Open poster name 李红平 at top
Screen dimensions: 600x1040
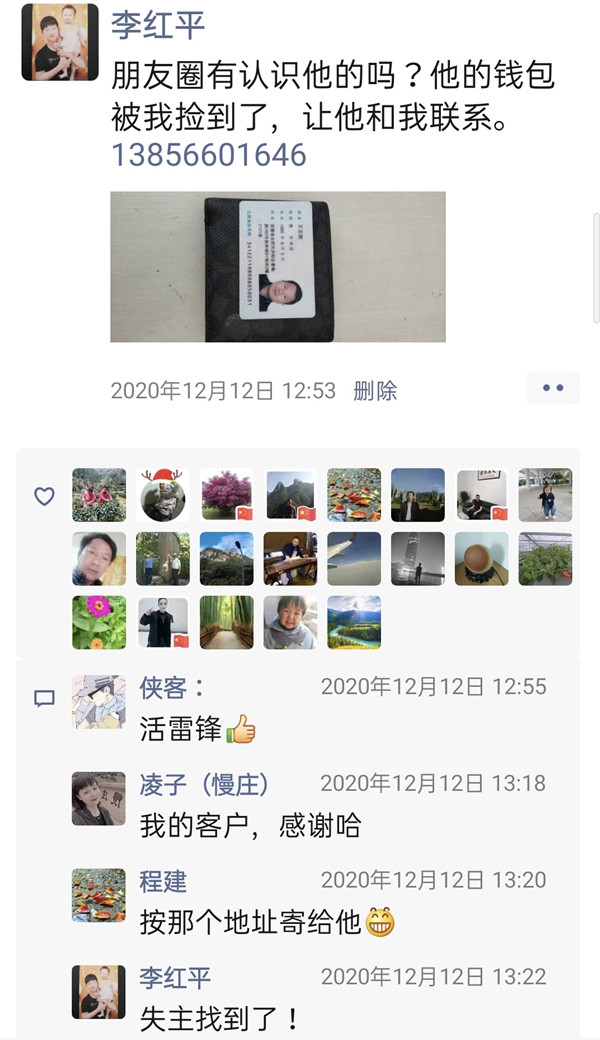158,24
